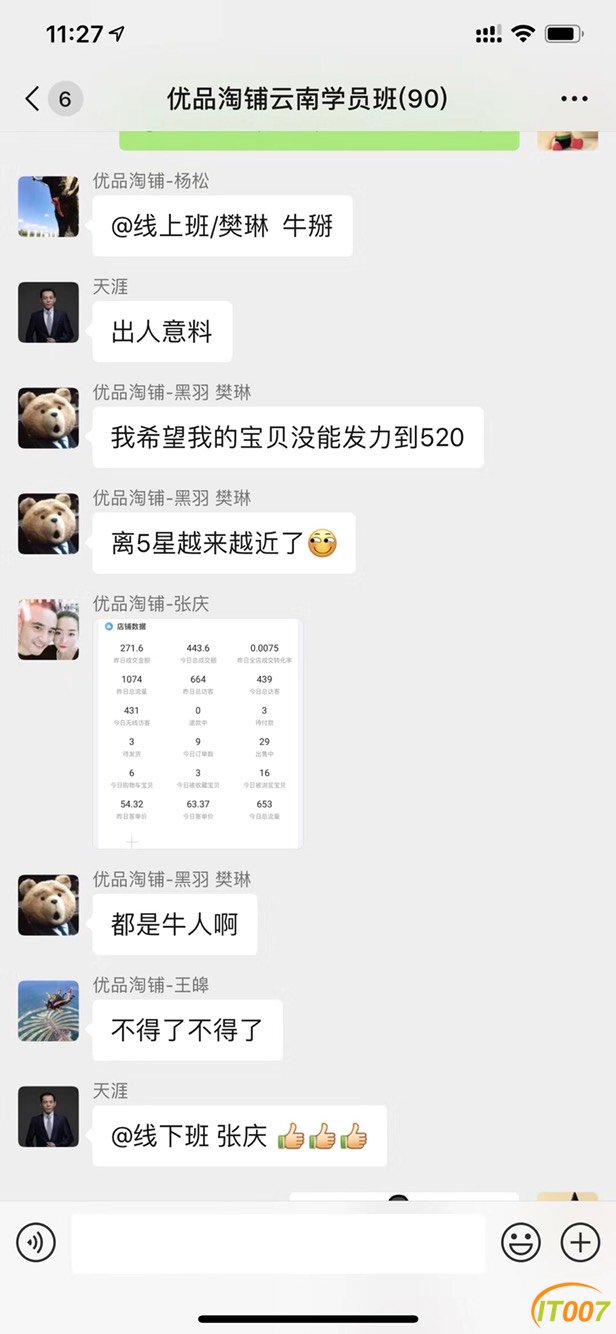Switch to voice message input
The width and height of the screenshot is (616, 1334).
pyautogui.click(x=36, y=1243)
